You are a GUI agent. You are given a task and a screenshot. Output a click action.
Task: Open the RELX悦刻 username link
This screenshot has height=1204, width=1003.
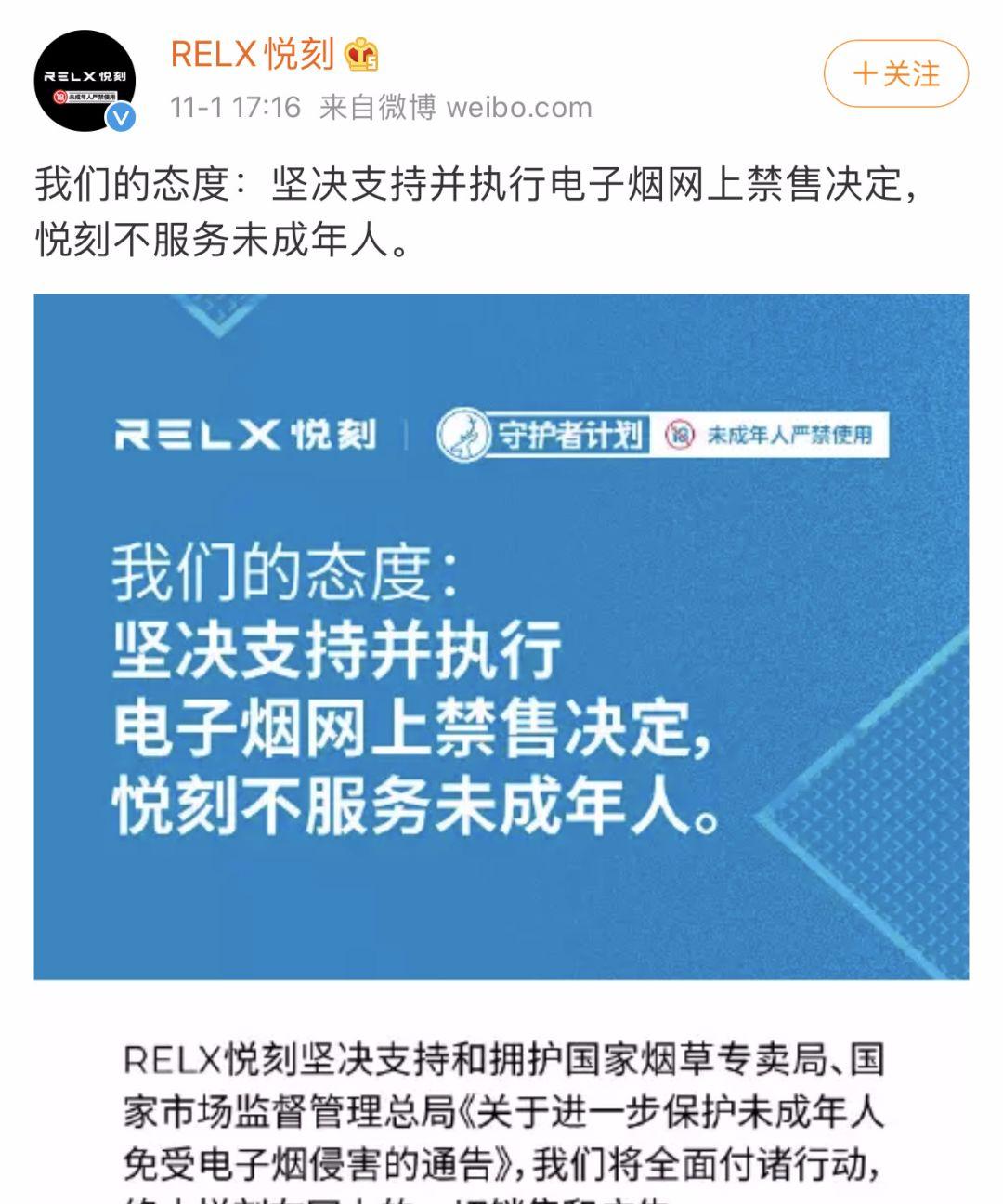pyautogui.click(x=252, y=55)
